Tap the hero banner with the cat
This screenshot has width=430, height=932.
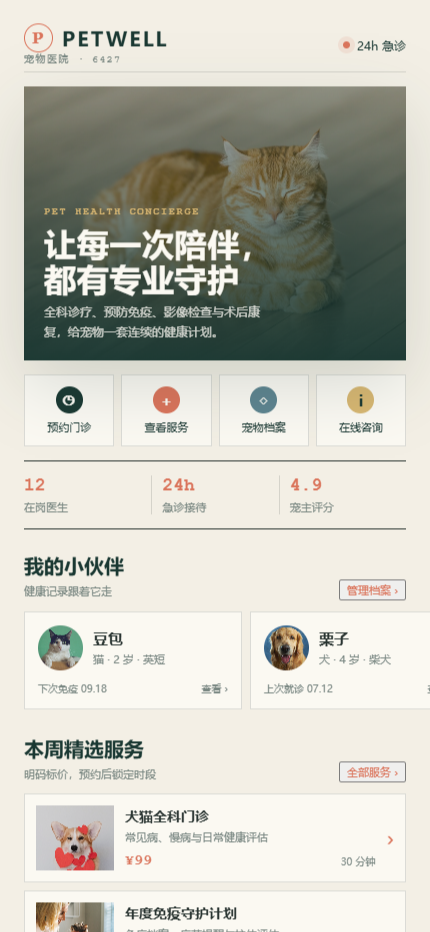pyautogui.click(x=215, y=223)
